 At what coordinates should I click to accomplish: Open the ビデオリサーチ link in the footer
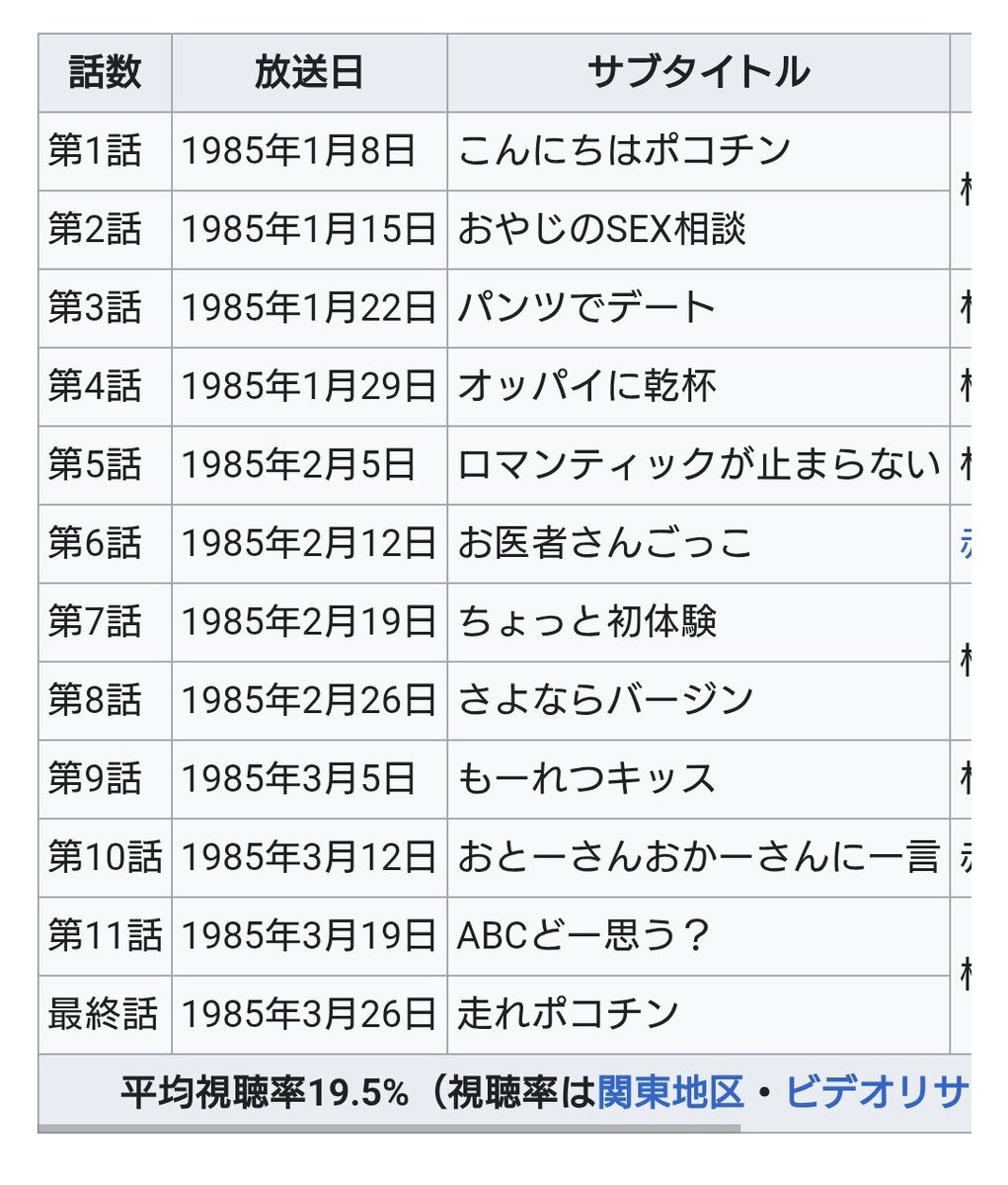876,1092
